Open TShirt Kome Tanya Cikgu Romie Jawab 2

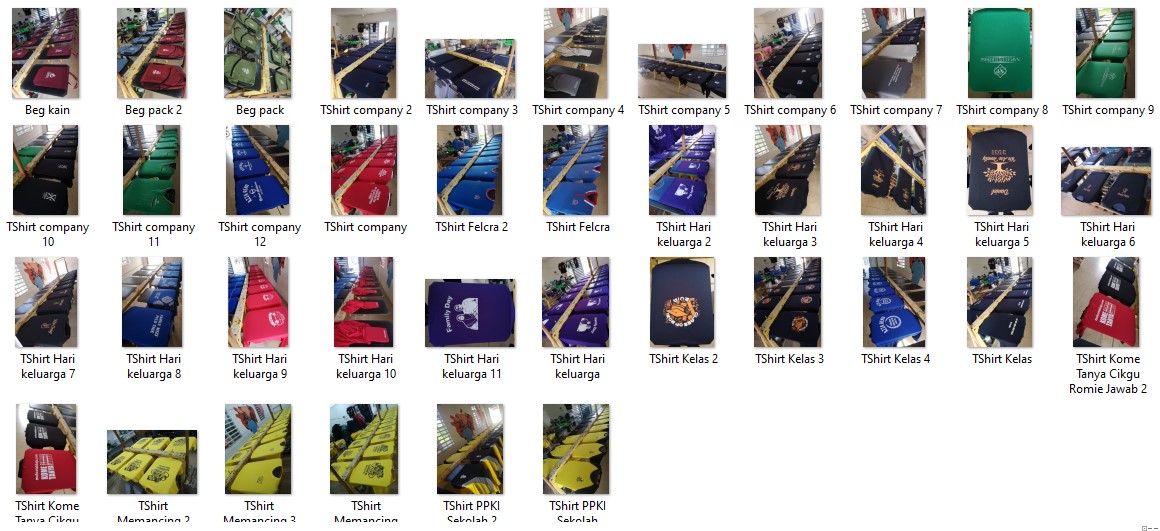tap(1107, 302)
